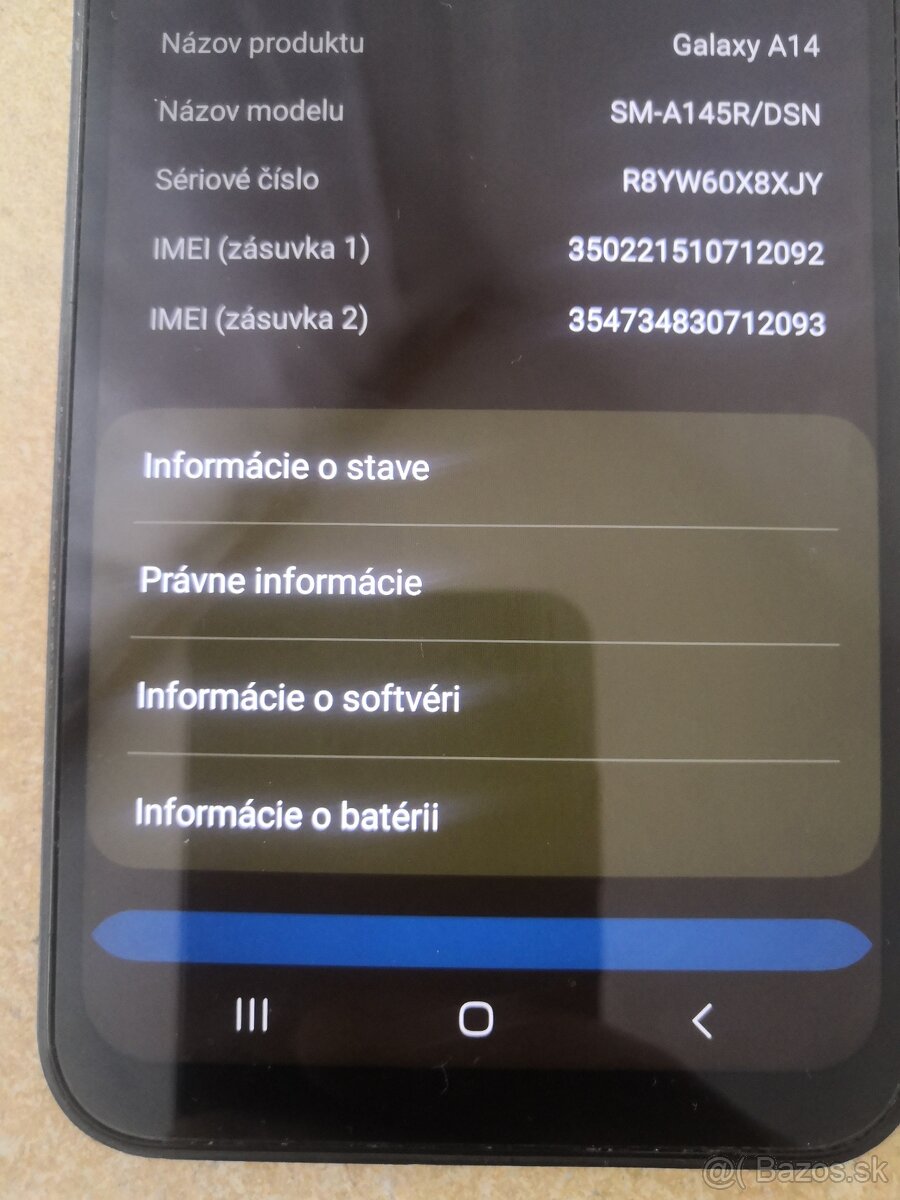The height and width of the screenshot is (1200, 900).
Task: Open Informácie o stave
Action: coord(286,468)
